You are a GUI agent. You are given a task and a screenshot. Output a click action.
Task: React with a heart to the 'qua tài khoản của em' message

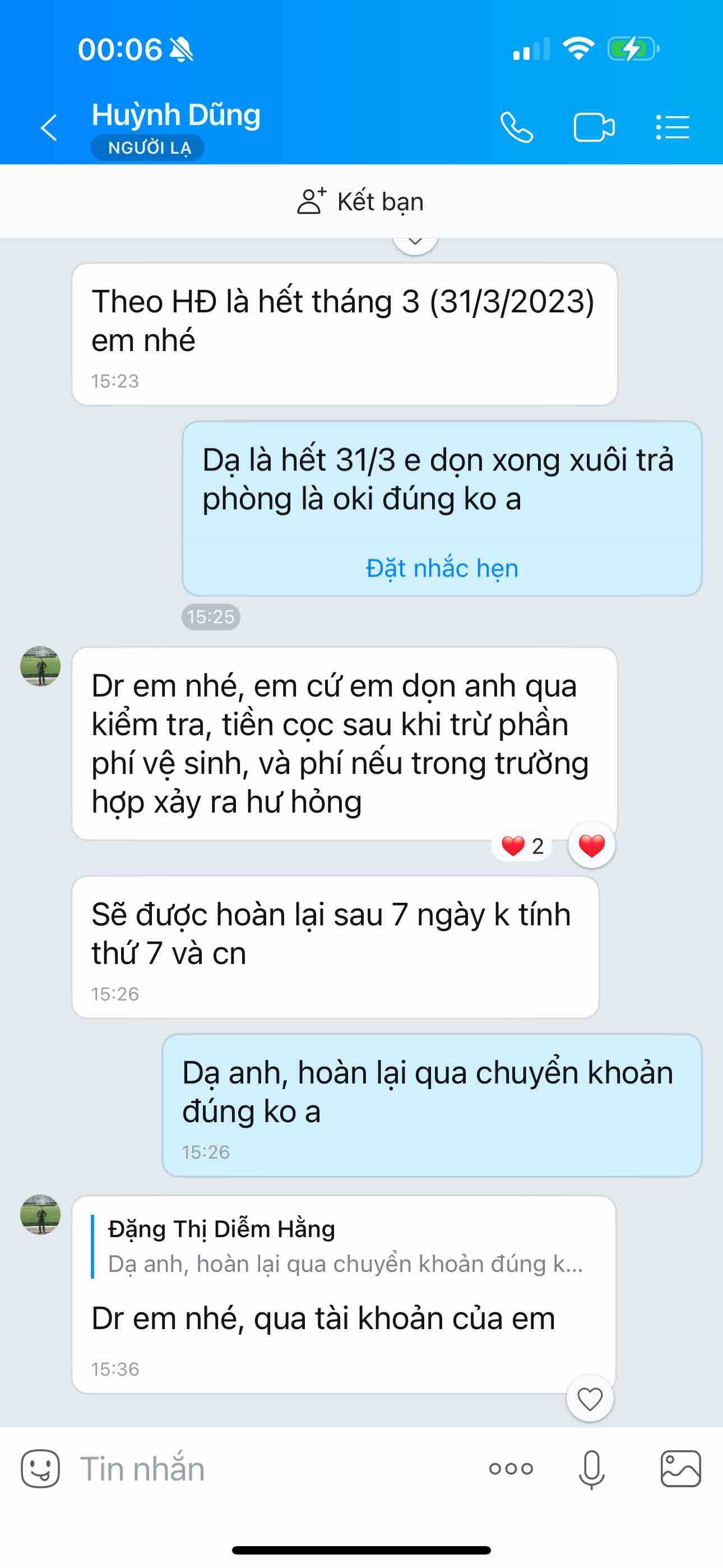pos(589,1399)
